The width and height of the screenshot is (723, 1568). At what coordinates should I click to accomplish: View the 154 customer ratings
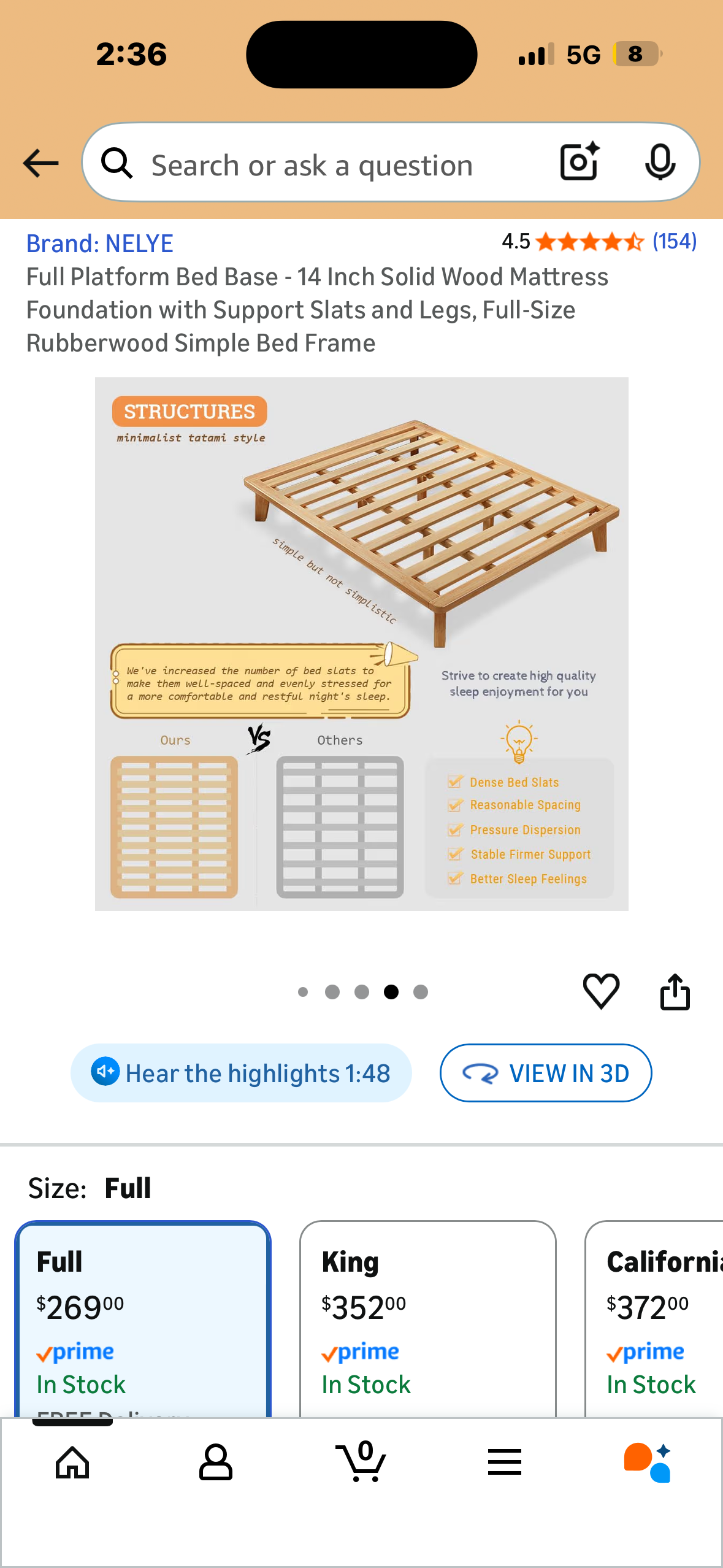tap(674, 241)
